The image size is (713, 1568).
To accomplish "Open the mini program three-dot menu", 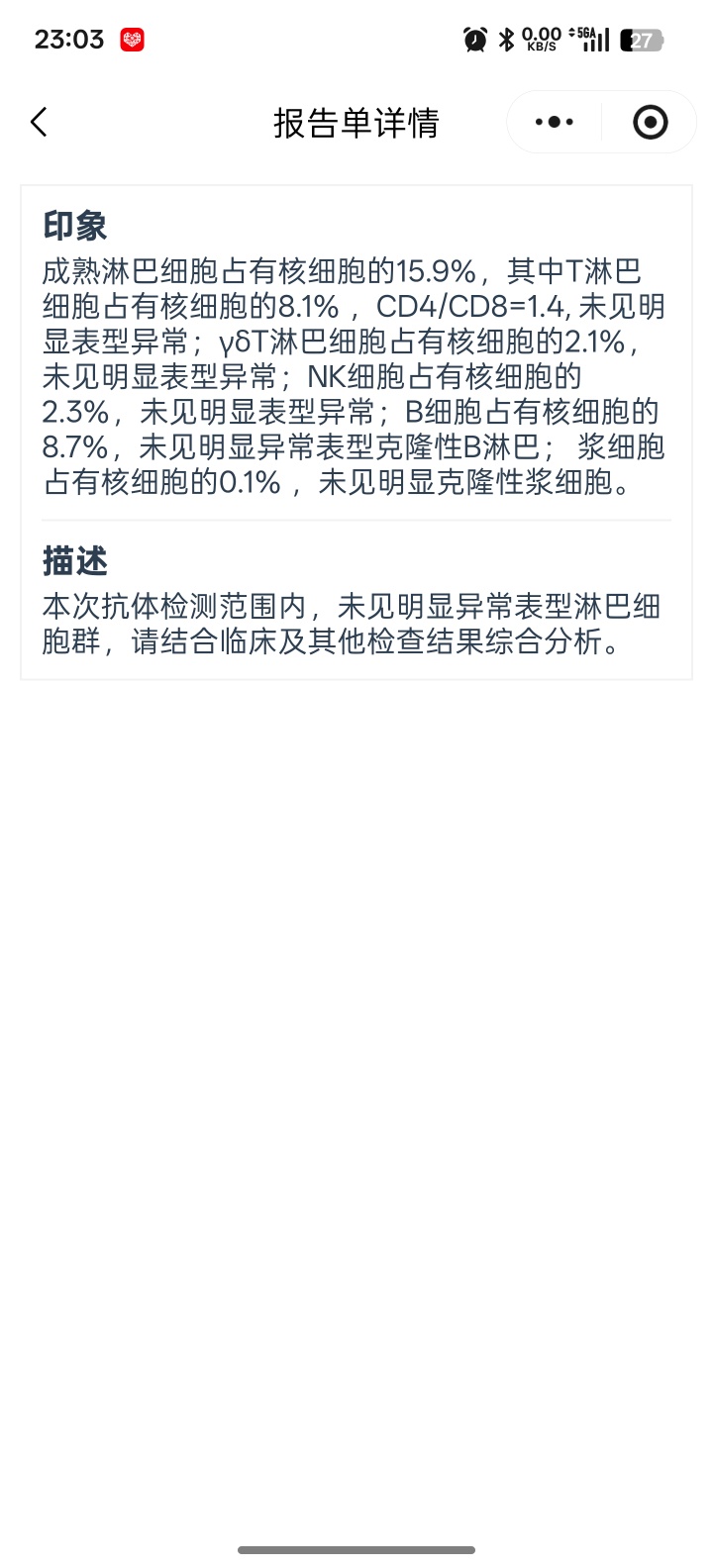I will point(555,123).
